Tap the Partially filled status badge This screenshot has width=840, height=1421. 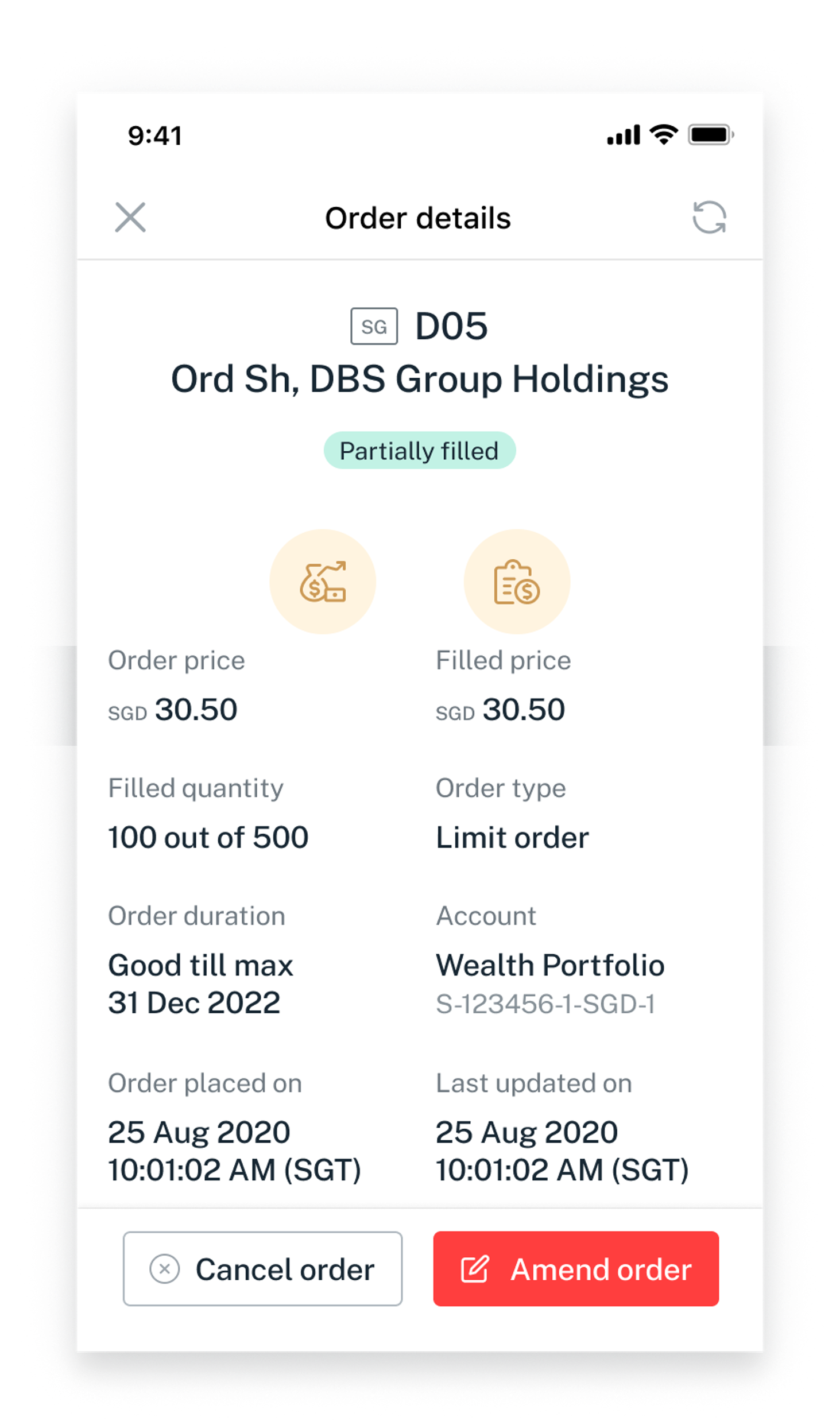tap(419, 450)
